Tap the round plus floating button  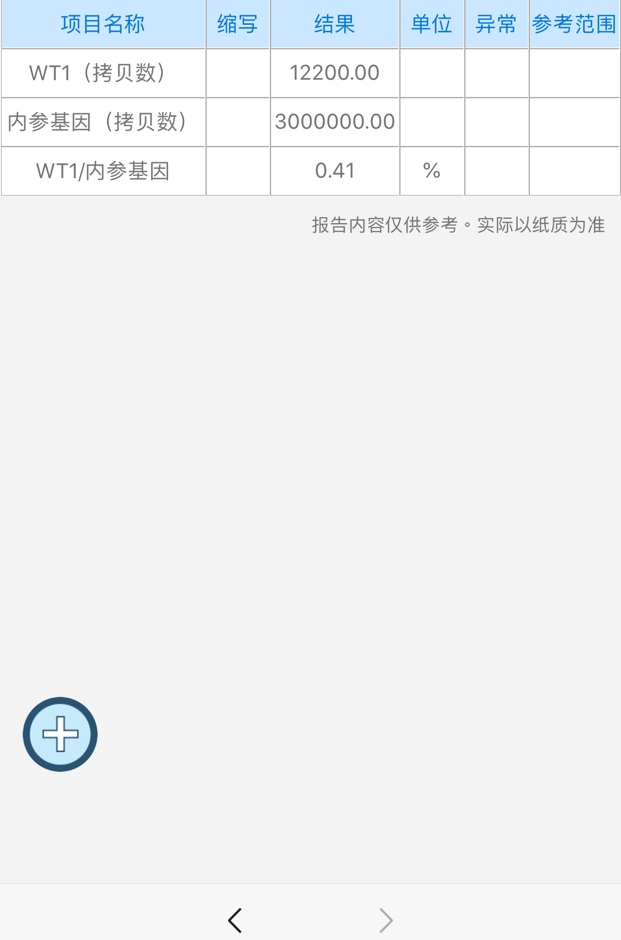click(x=60, y=735)
